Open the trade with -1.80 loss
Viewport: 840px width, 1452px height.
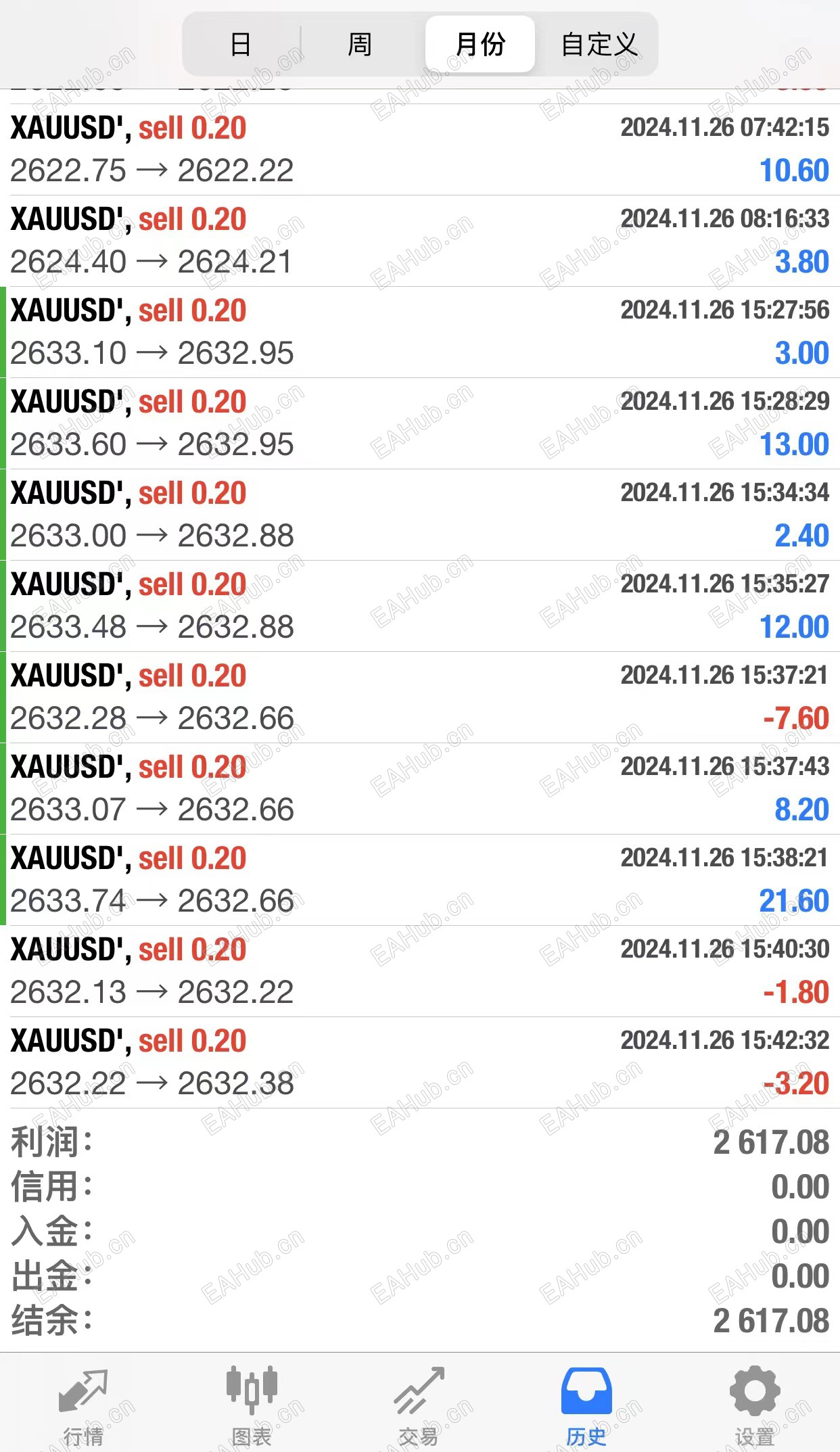(x=419, y=971)
